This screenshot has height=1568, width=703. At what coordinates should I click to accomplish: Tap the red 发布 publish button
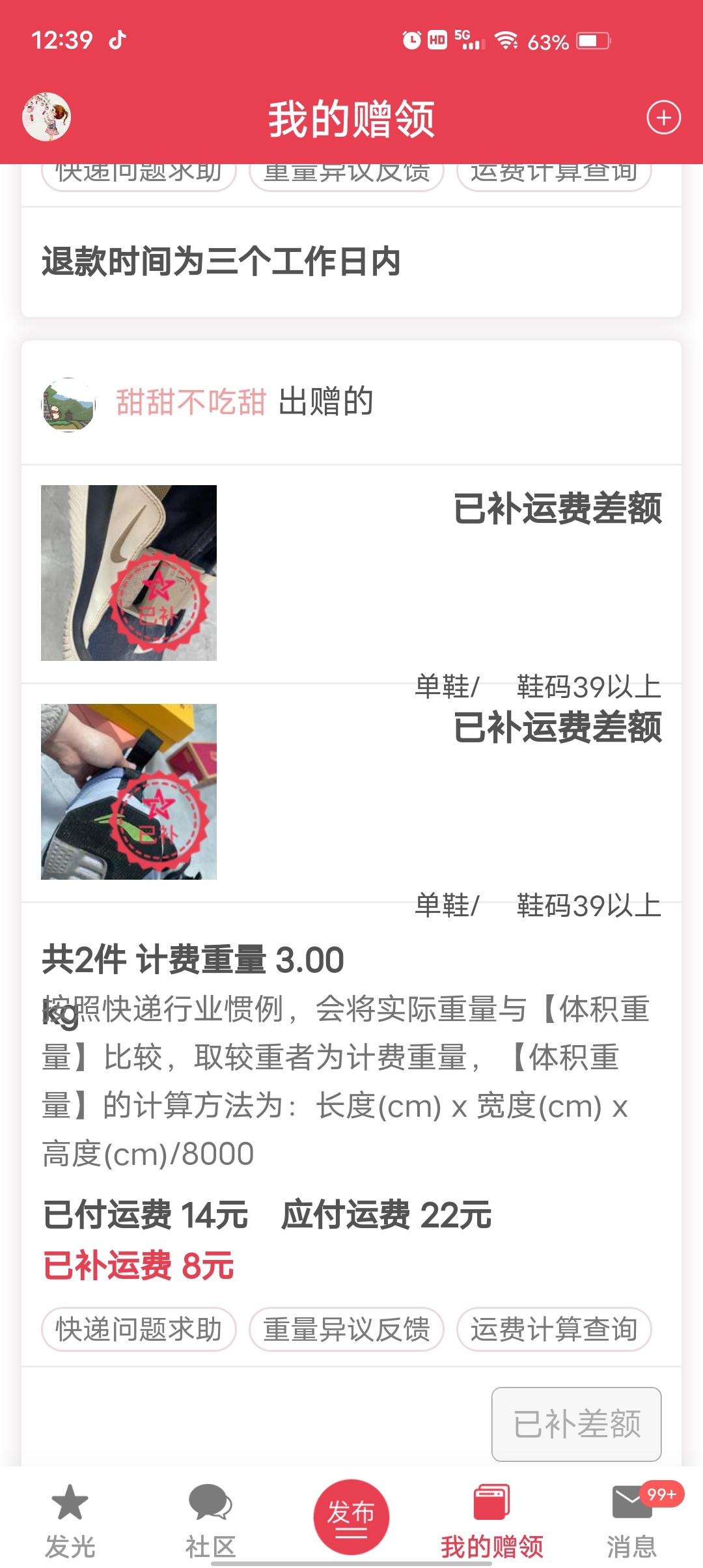tap(351, 1516)
